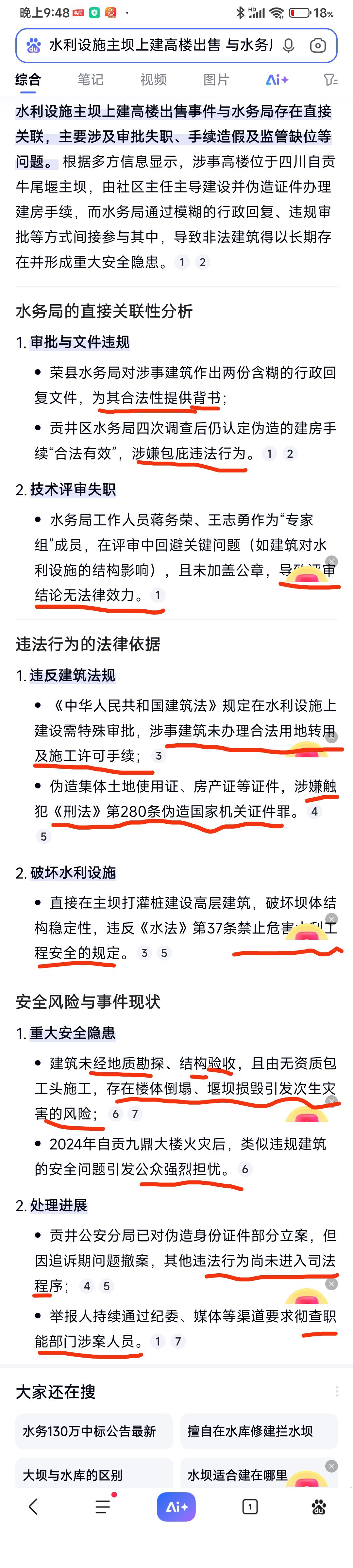
Task: Open camera image search
Action: point(318,45)
